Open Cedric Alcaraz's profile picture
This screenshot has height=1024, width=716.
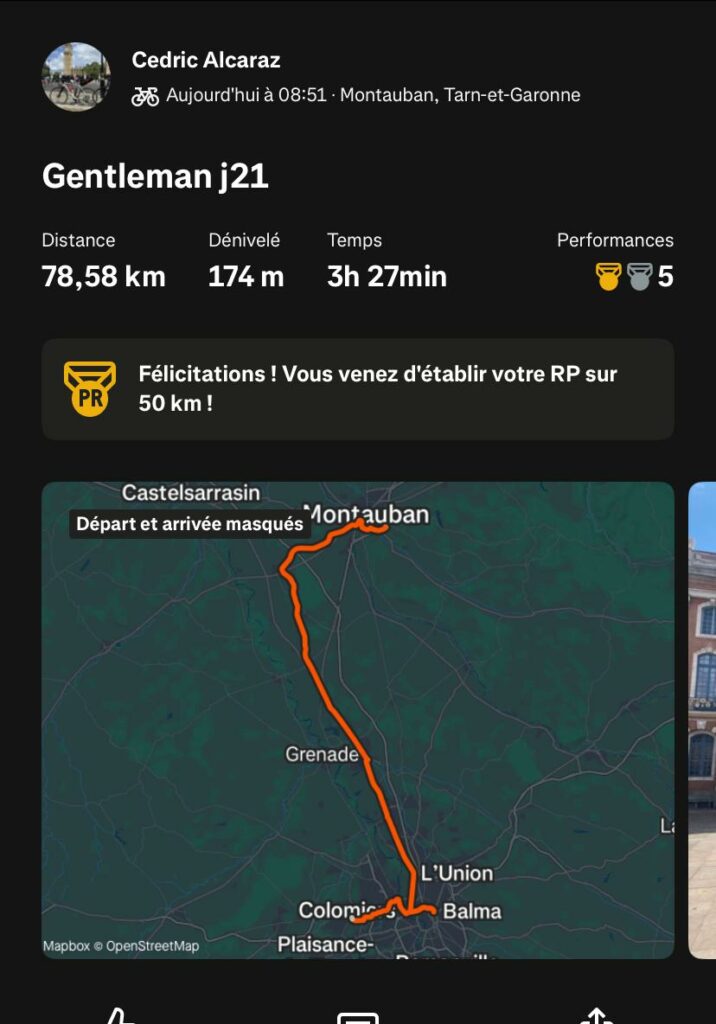[76, 77]
